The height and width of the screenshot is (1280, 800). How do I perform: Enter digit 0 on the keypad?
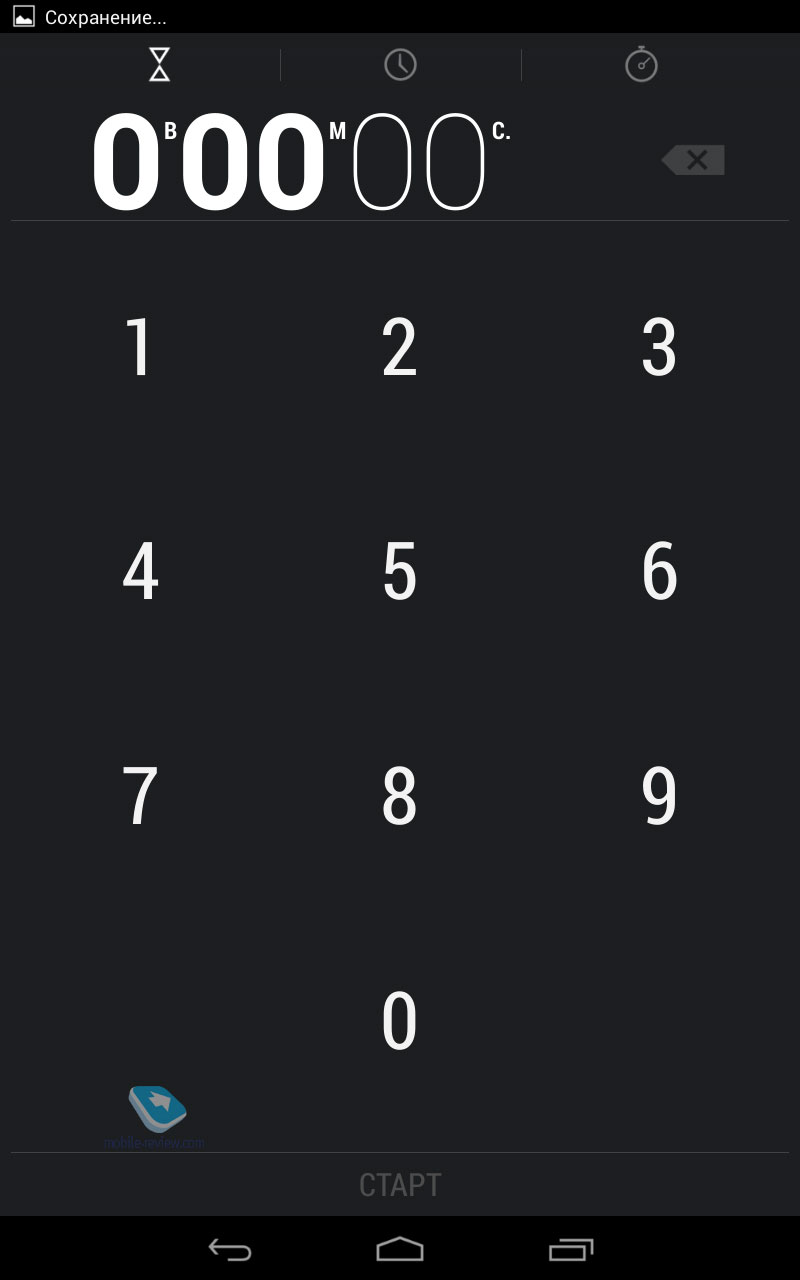coord(399,1021)
